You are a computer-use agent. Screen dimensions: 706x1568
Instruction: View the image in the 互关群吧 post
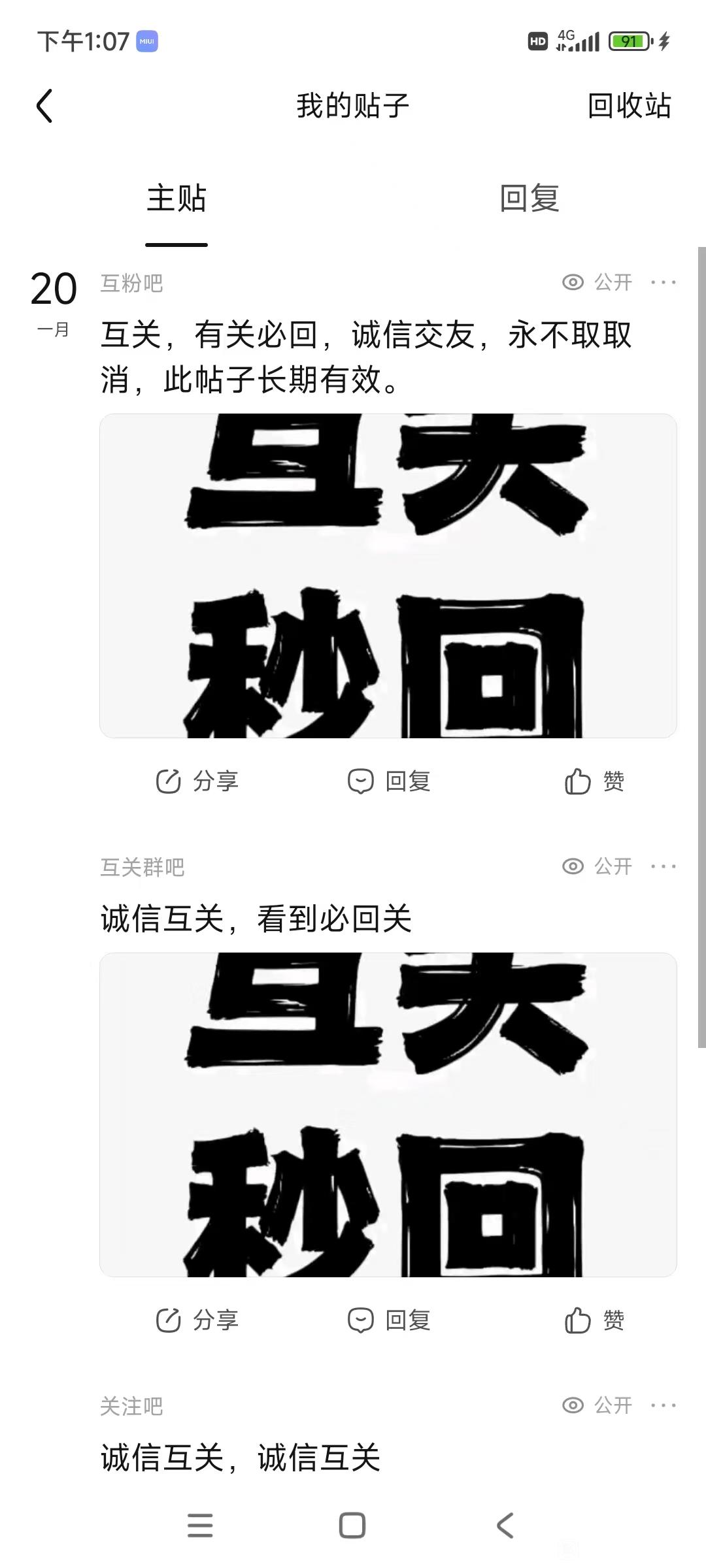point(388,1115)
